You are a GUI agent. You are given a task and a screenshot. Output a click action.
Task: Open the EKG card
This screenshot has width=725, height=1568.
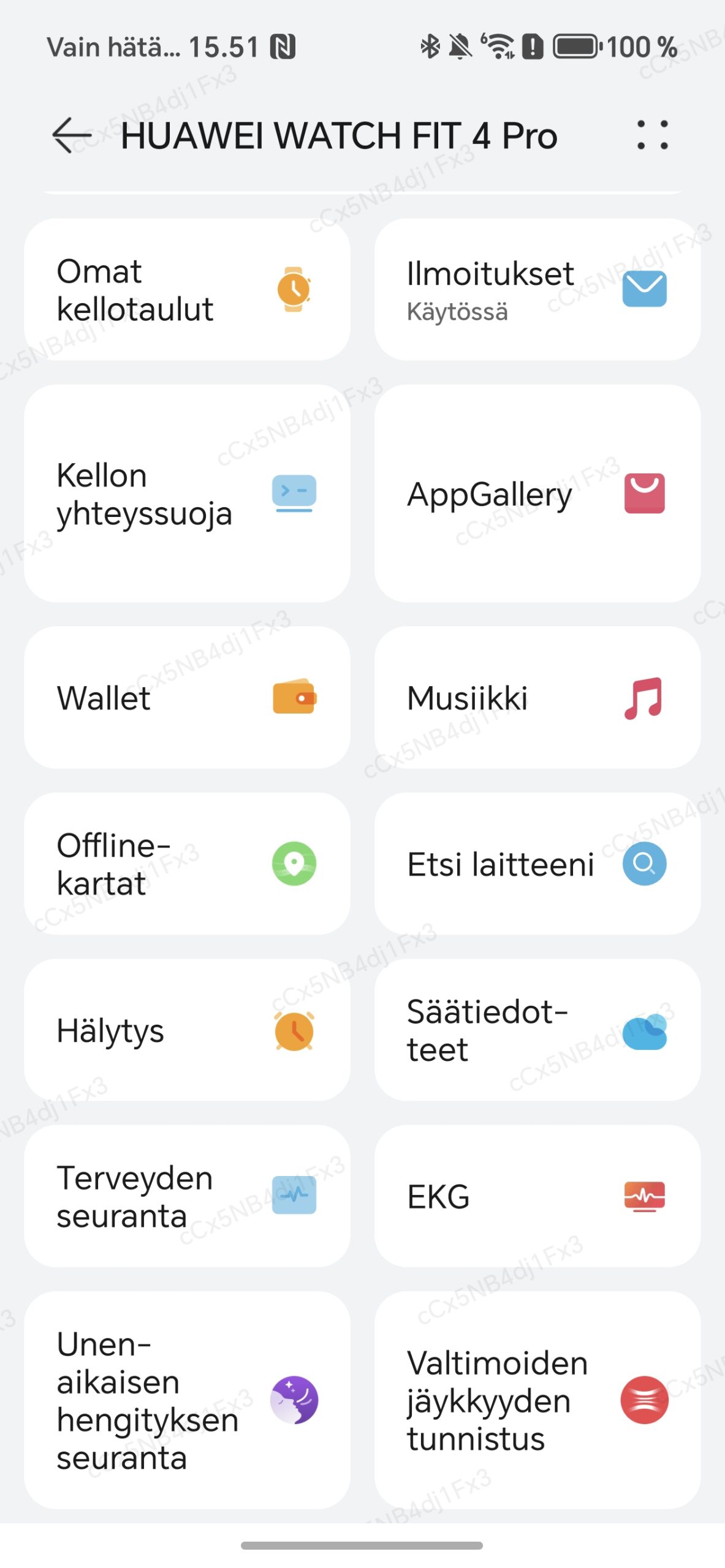click(537, 1196)
